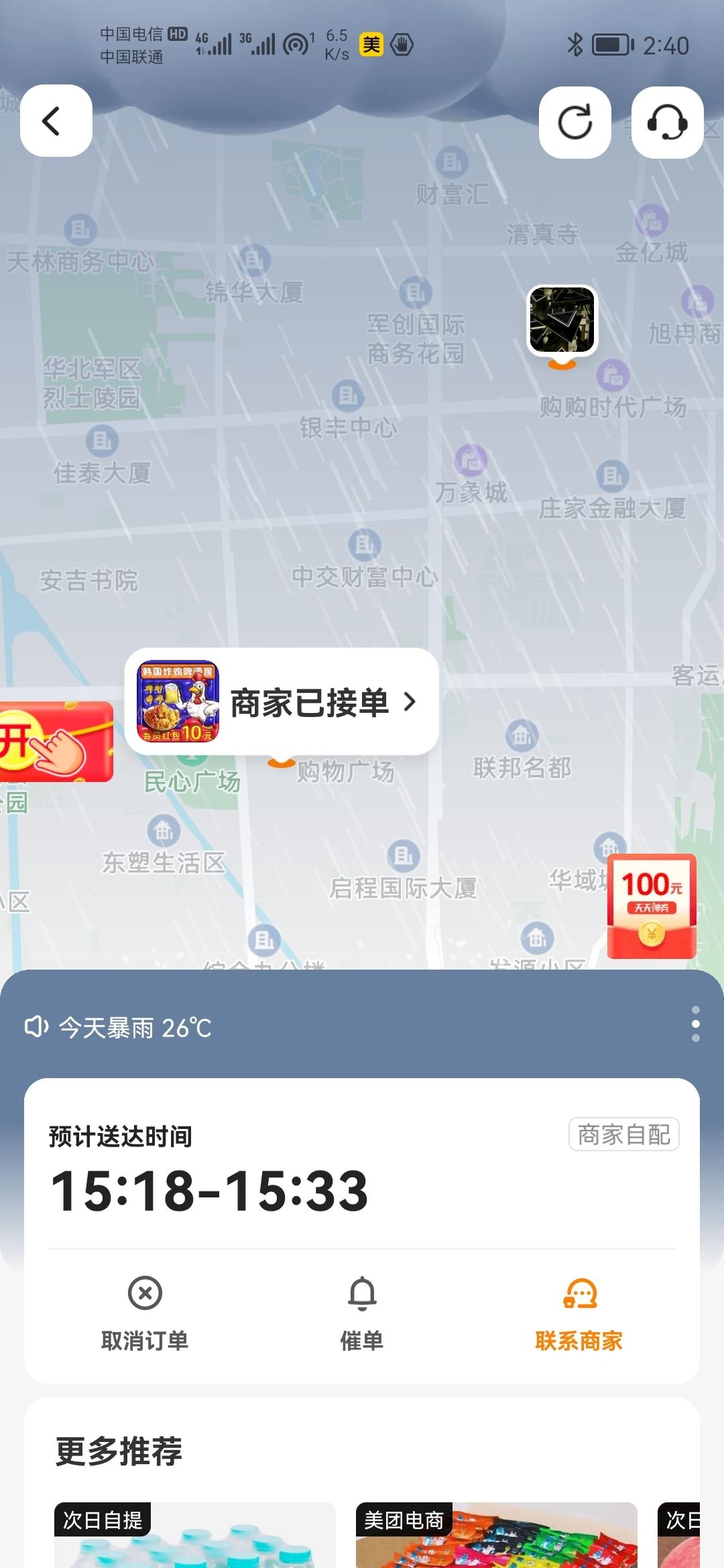The image size is (724, 1568).
Task: Open the 商家已接单 order status bubble
Action: (282, 702)
